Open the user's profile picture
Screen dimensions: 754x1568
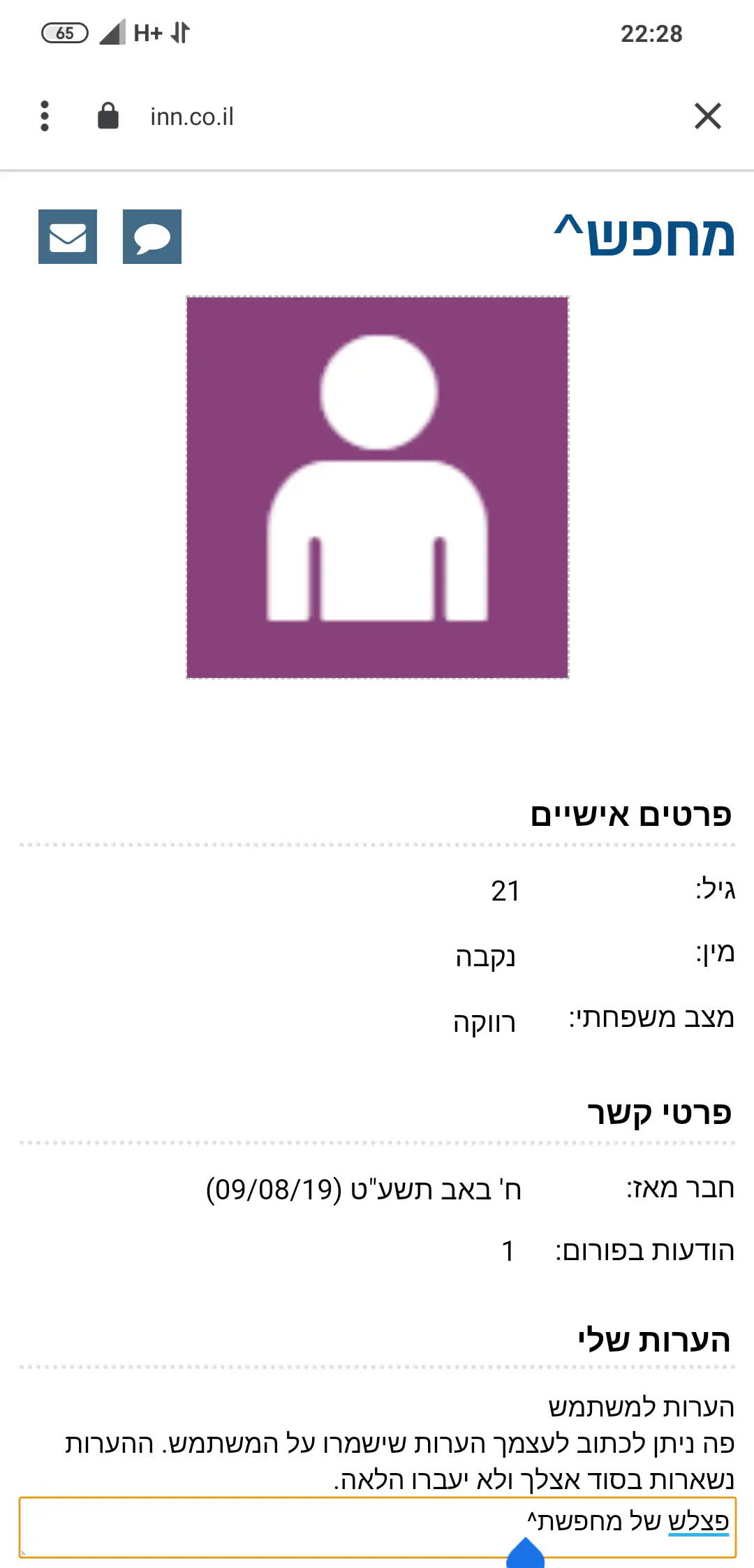click(x=377, y=487)
